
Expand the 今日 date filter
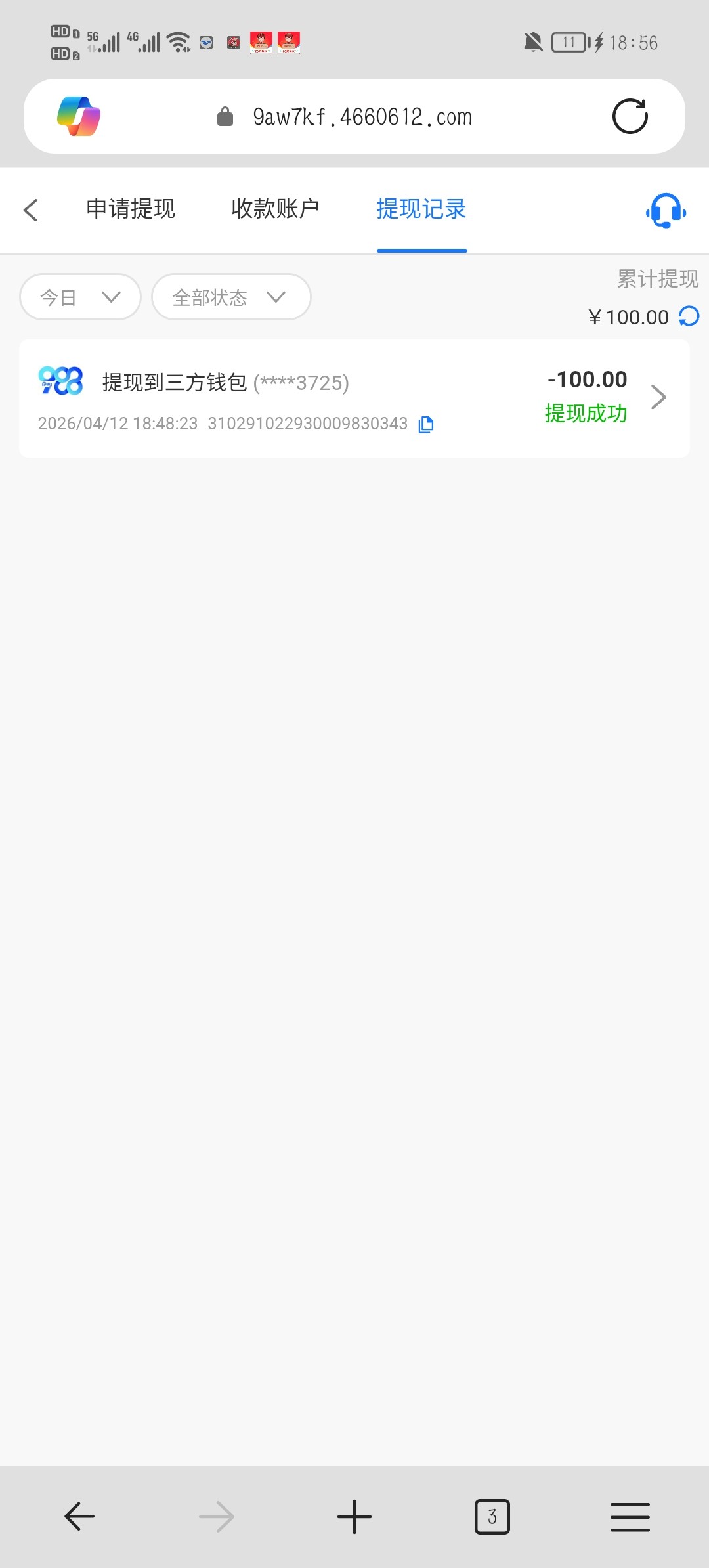pos(80,297)
